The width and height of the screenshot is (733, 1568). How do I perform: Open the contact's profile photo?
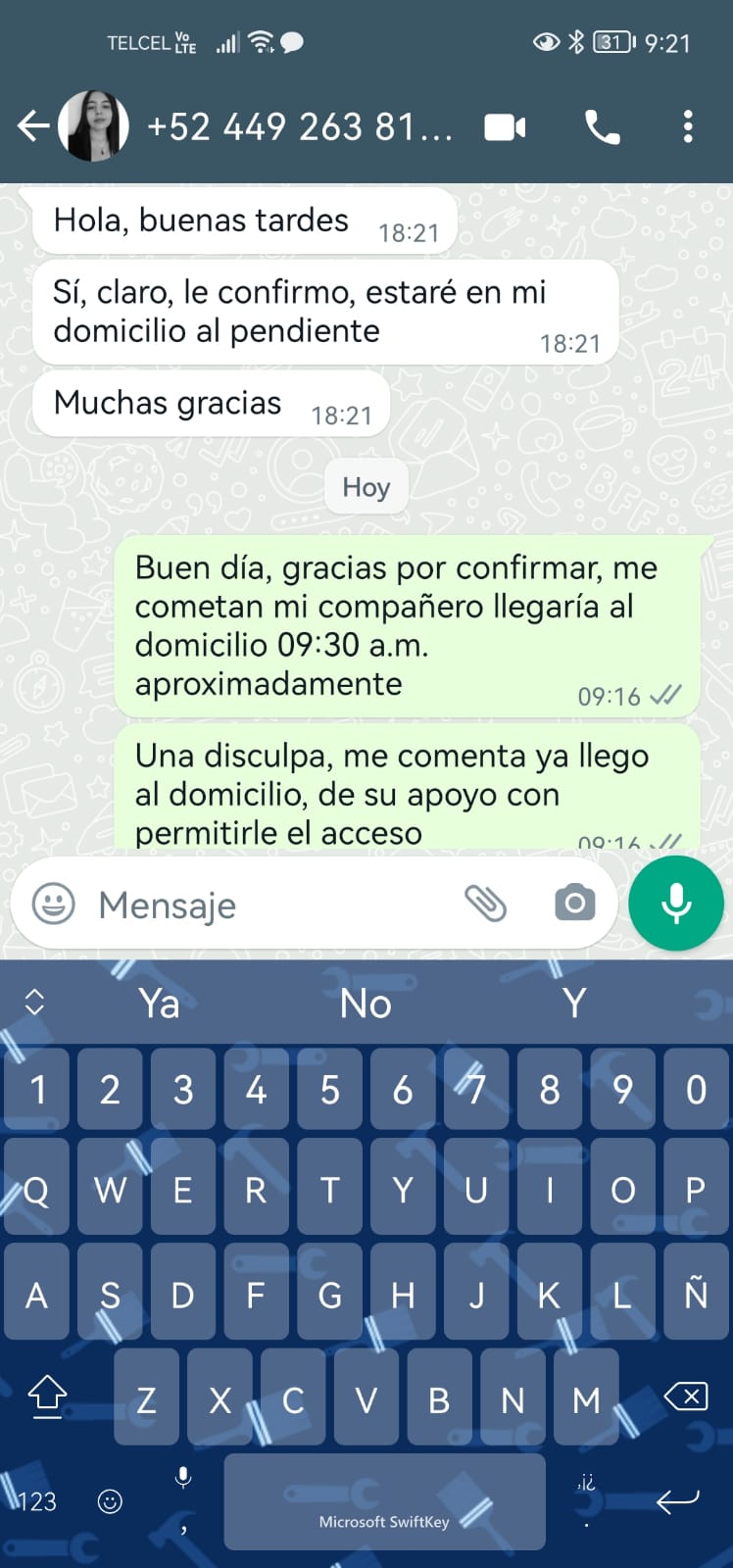(94, 126)
